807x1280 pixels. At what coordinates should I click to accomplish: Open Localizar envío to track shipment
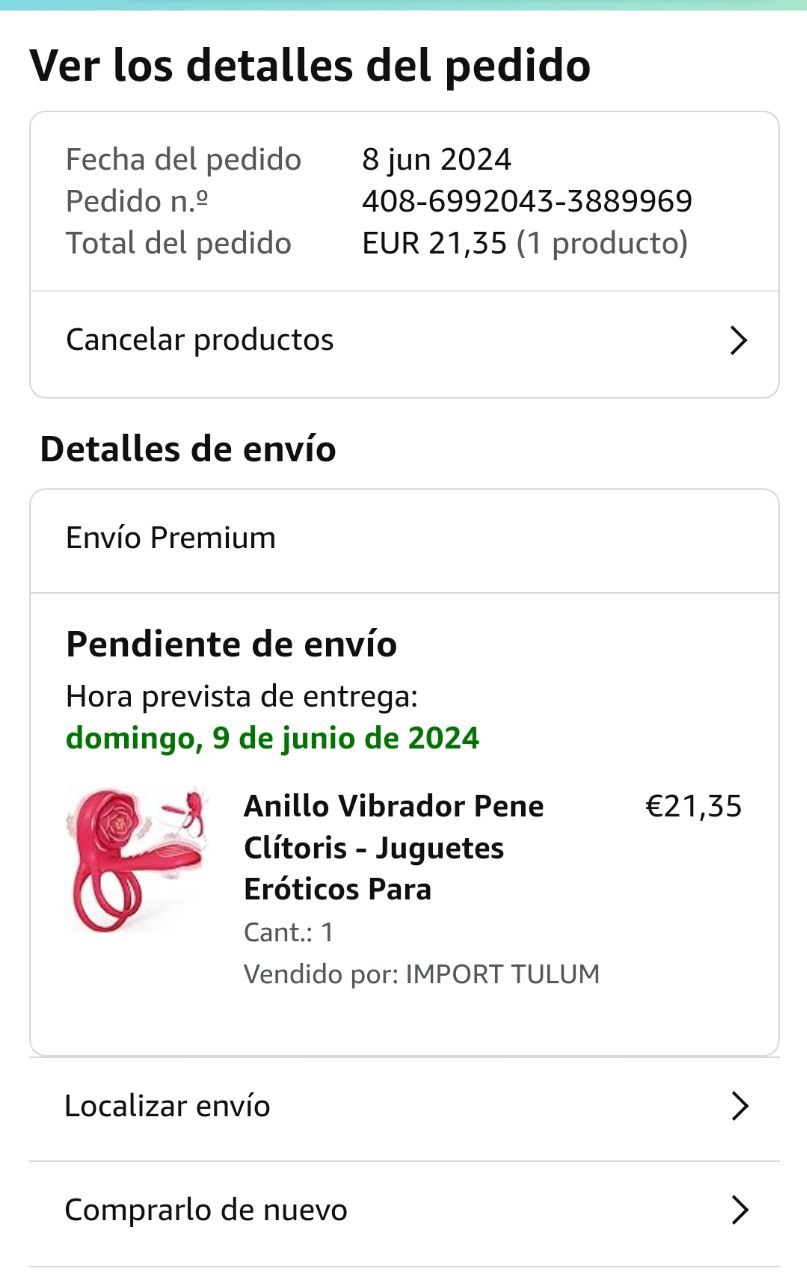coord(403,1107)
